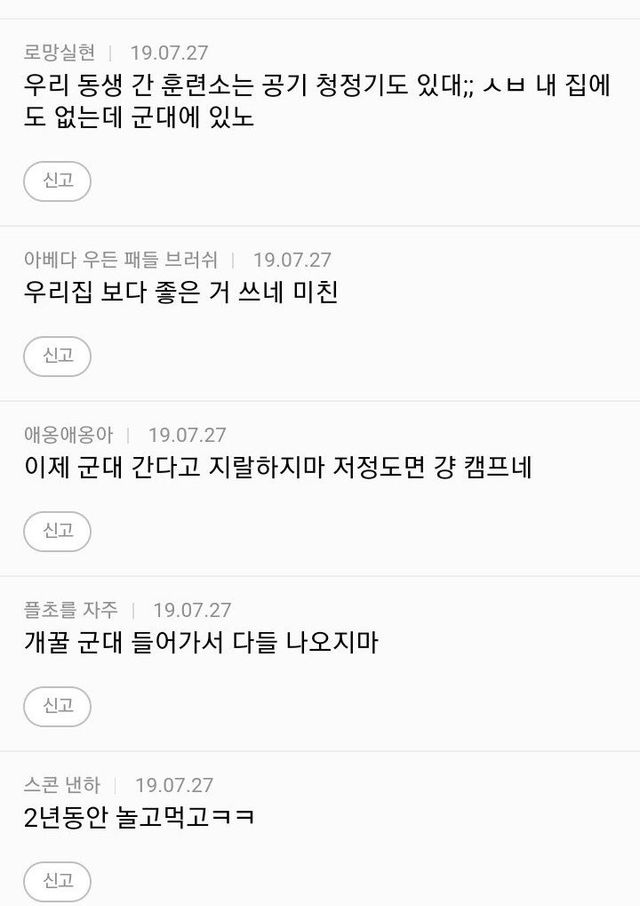Report 애옹애옹아's comment
The image size is (640, 906).
click(x=57, y=531)
